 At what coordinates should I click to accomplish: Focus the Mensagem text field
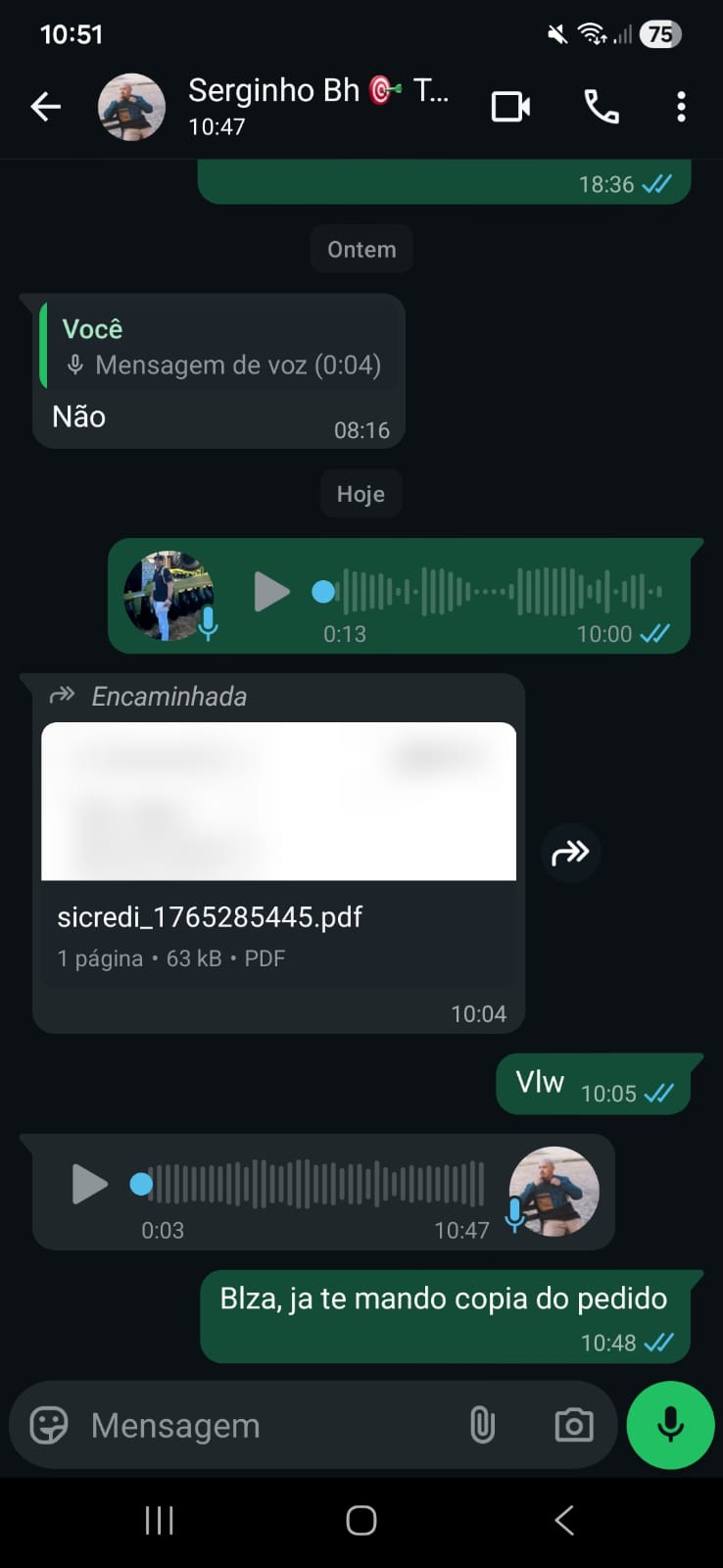point(265,1425)
